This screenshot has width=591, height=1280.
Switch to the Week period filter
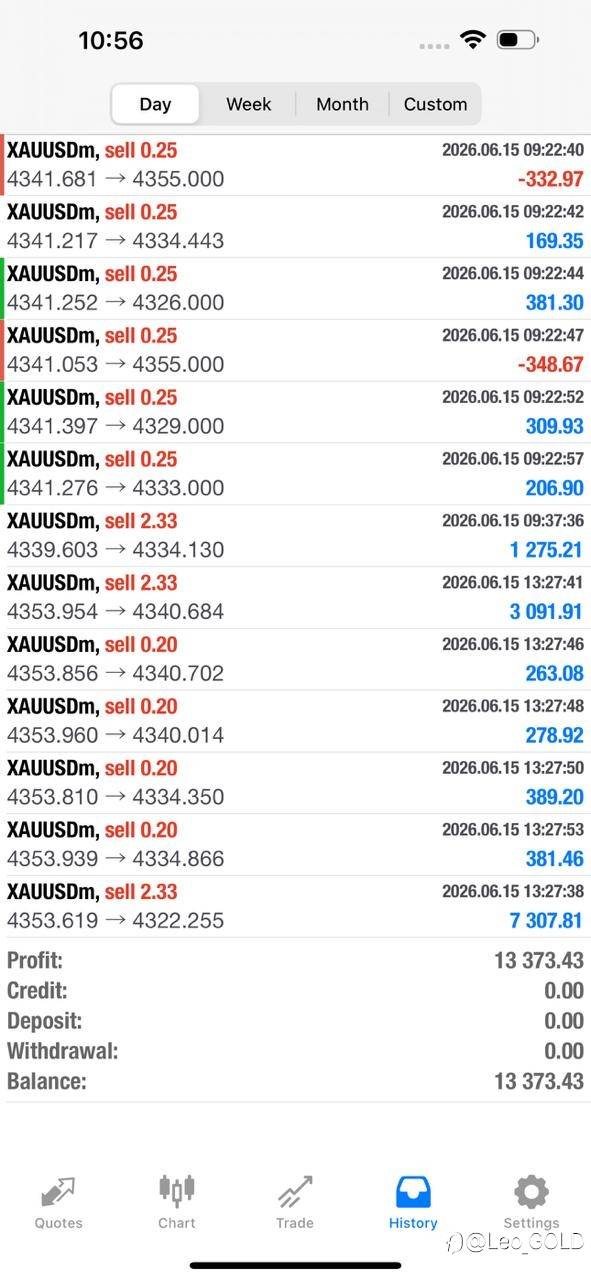[248, 104]
